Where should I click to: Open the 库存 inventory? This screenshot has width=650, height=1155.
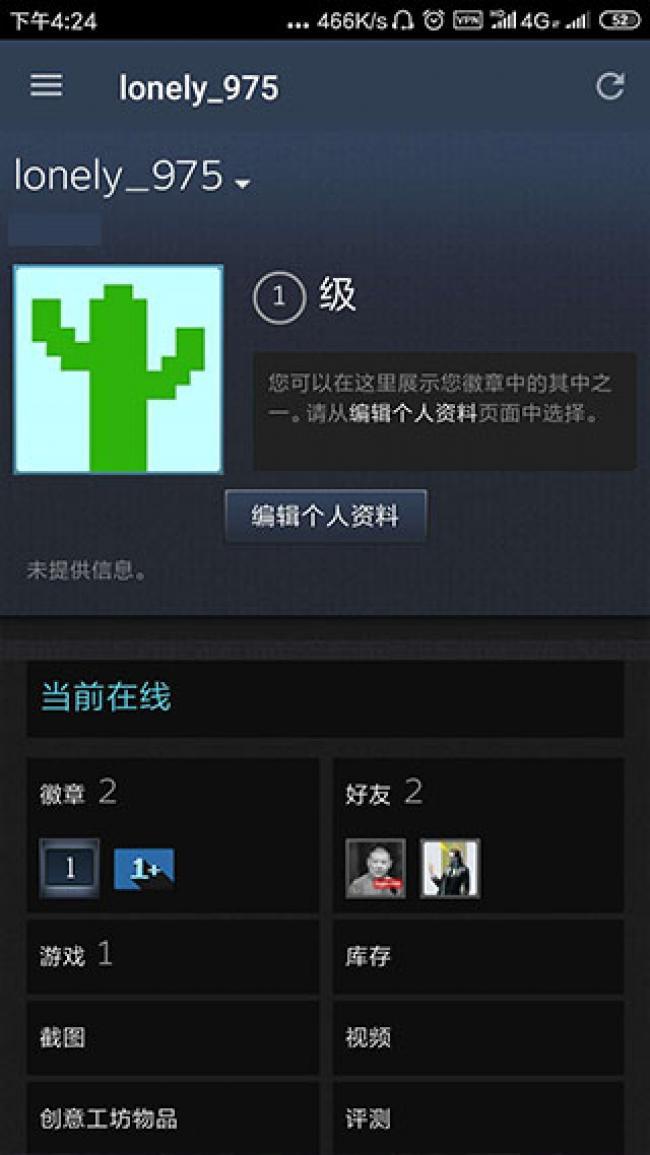[368, 956]
